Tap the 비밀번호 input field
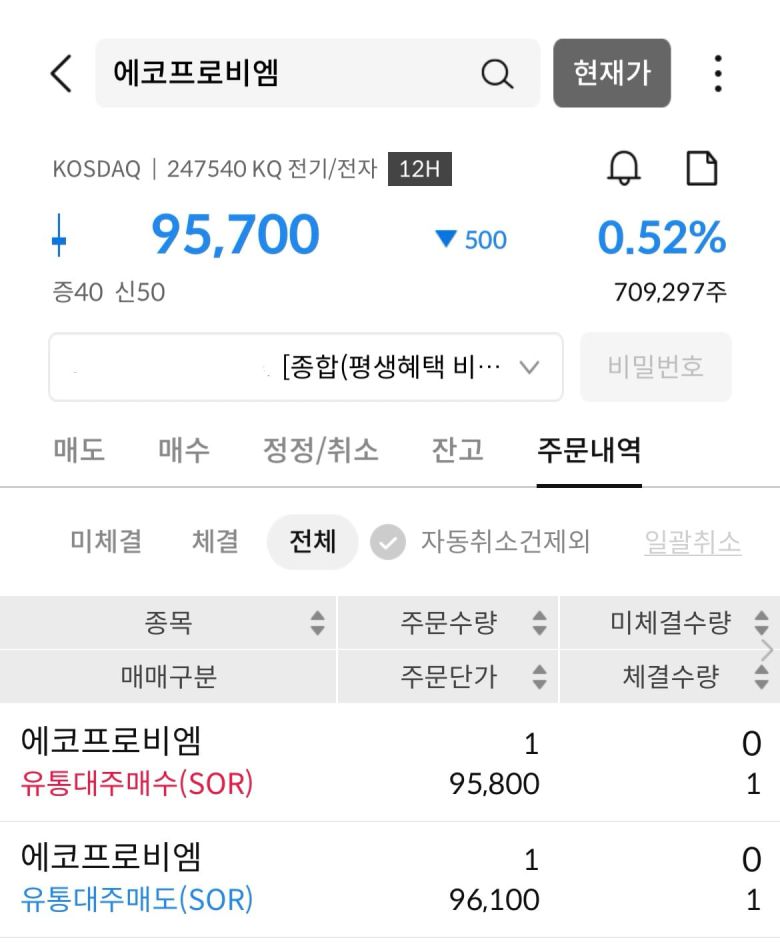 click(656, 367)
